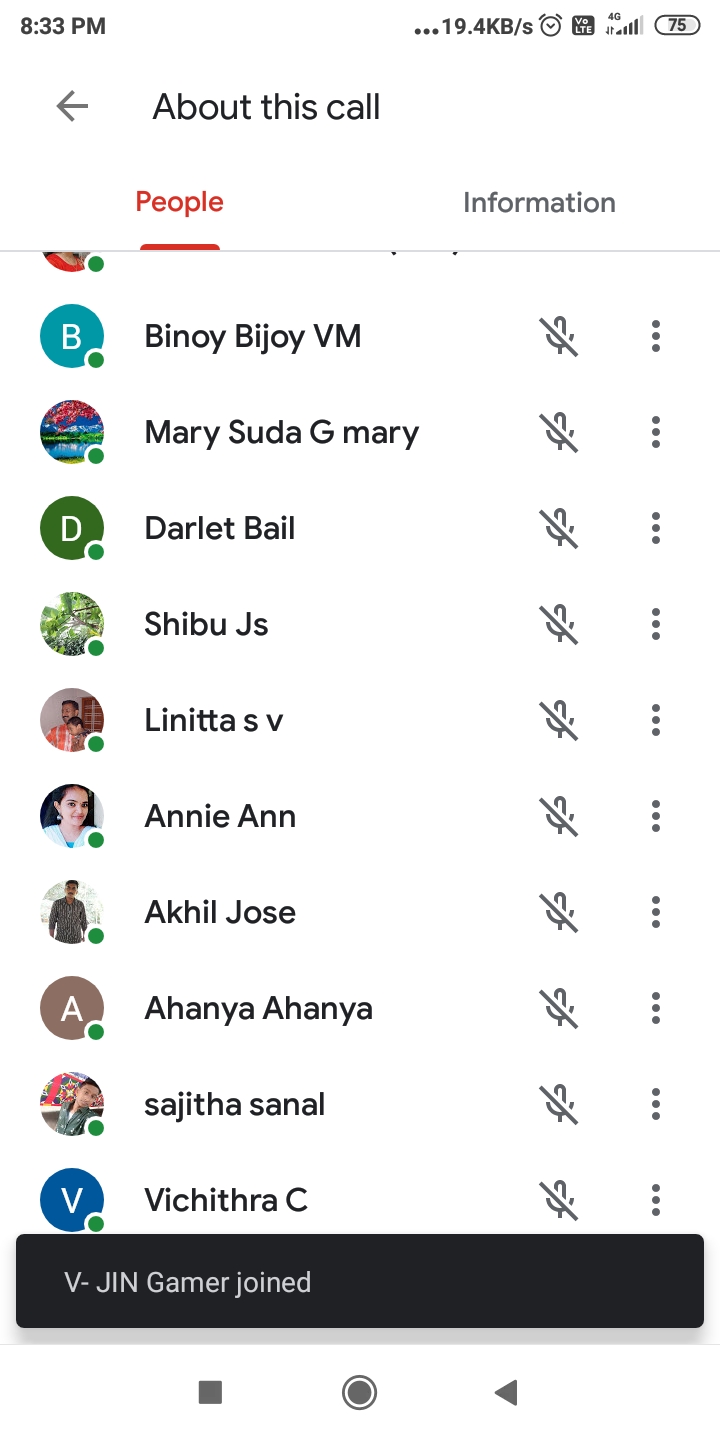Tap the muted mic icon for Binoy Bijoy VM
The width and height of the screenshot is (720, 1440).
coord(560,336)
